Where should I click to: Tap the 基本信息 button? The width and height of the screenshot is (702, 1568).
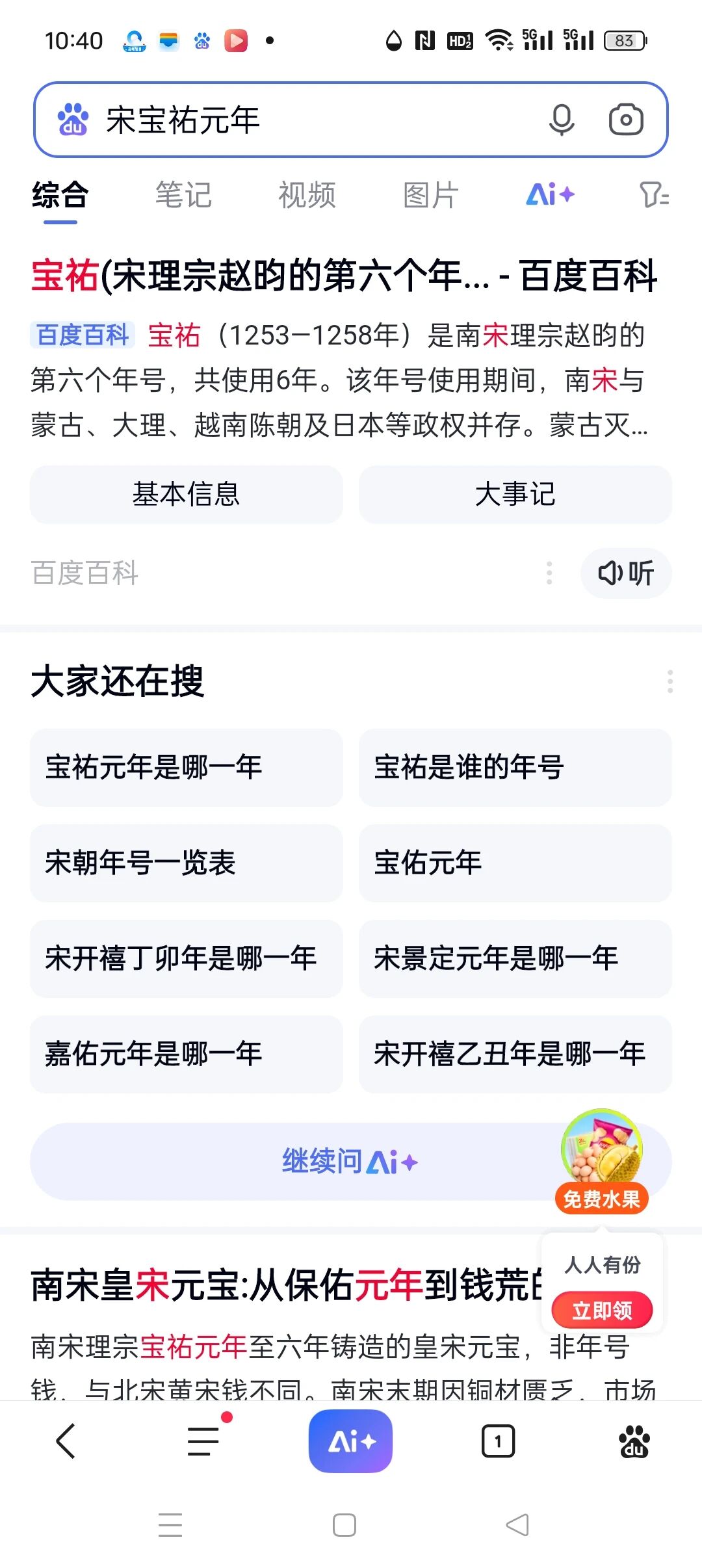tap(187, 495)
